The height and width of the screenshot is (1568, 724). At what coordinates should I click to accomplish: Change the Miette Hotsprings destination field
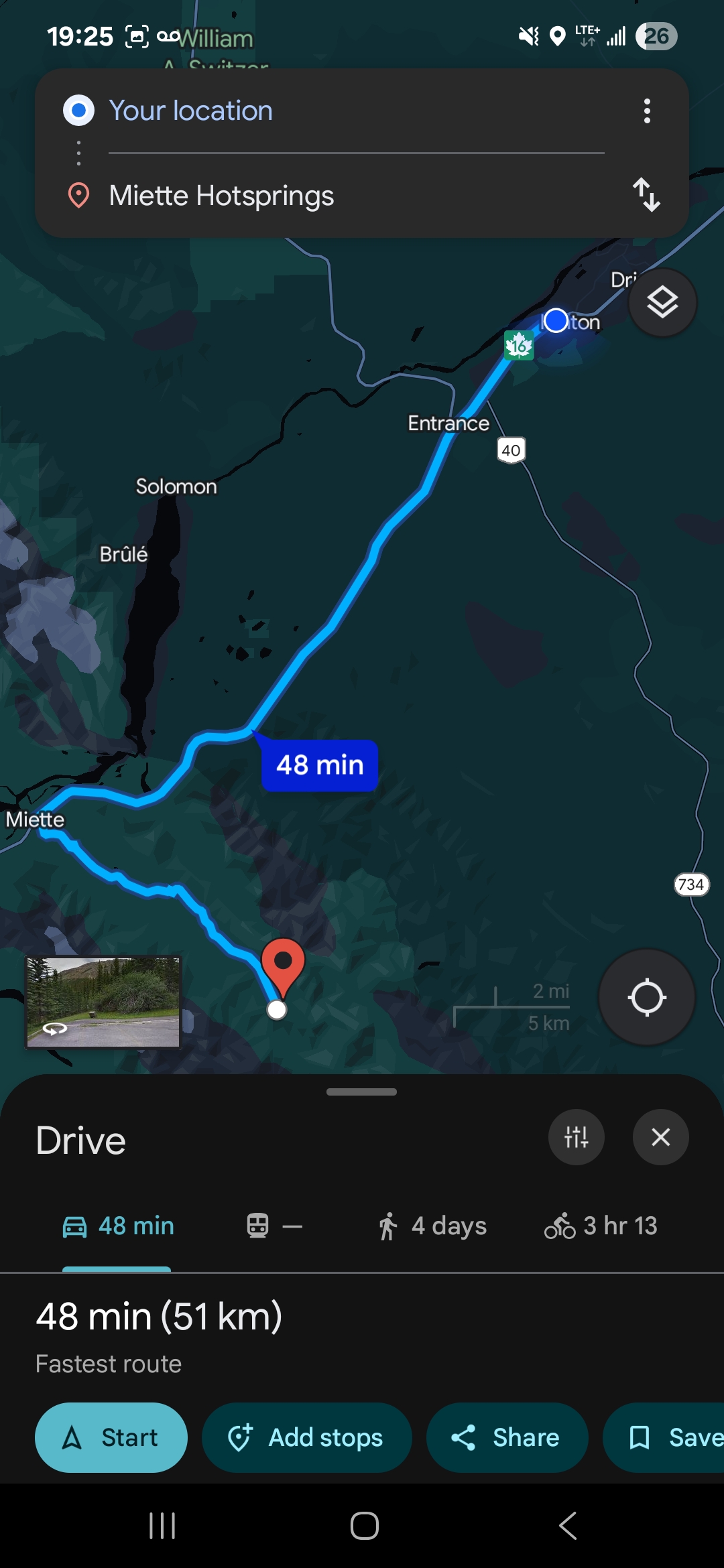click(355, 196)
